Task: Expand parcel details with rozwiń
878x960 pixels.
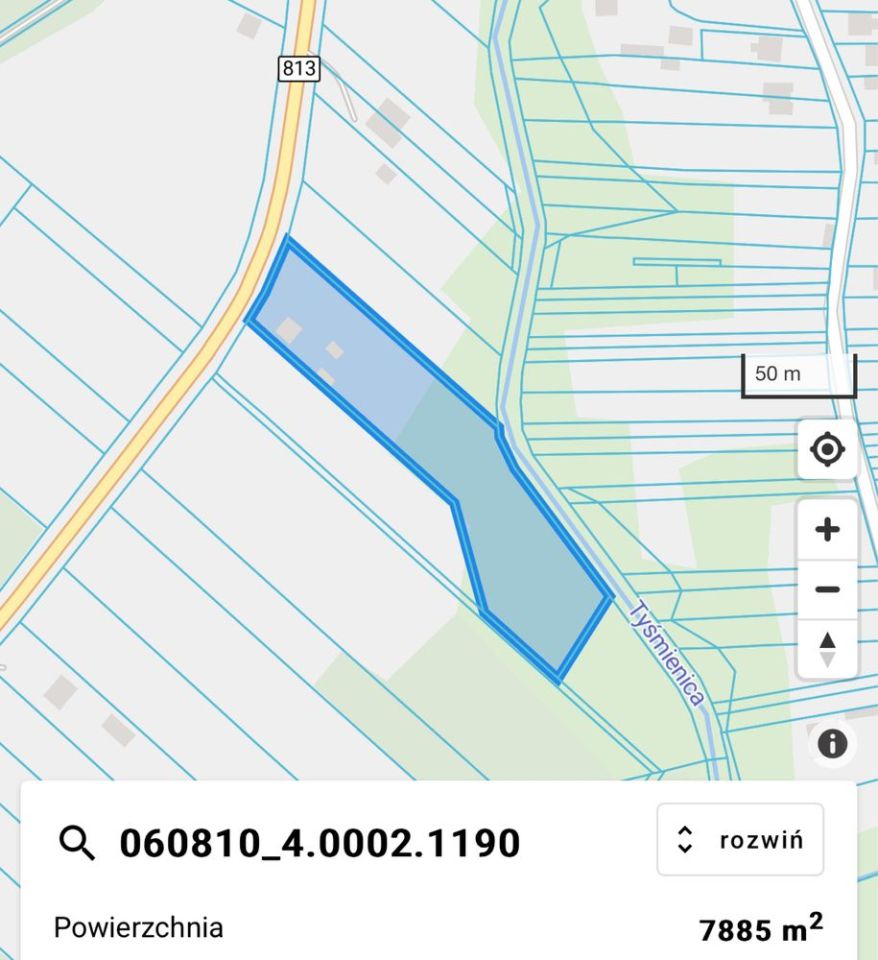Action: pos(740,840)
